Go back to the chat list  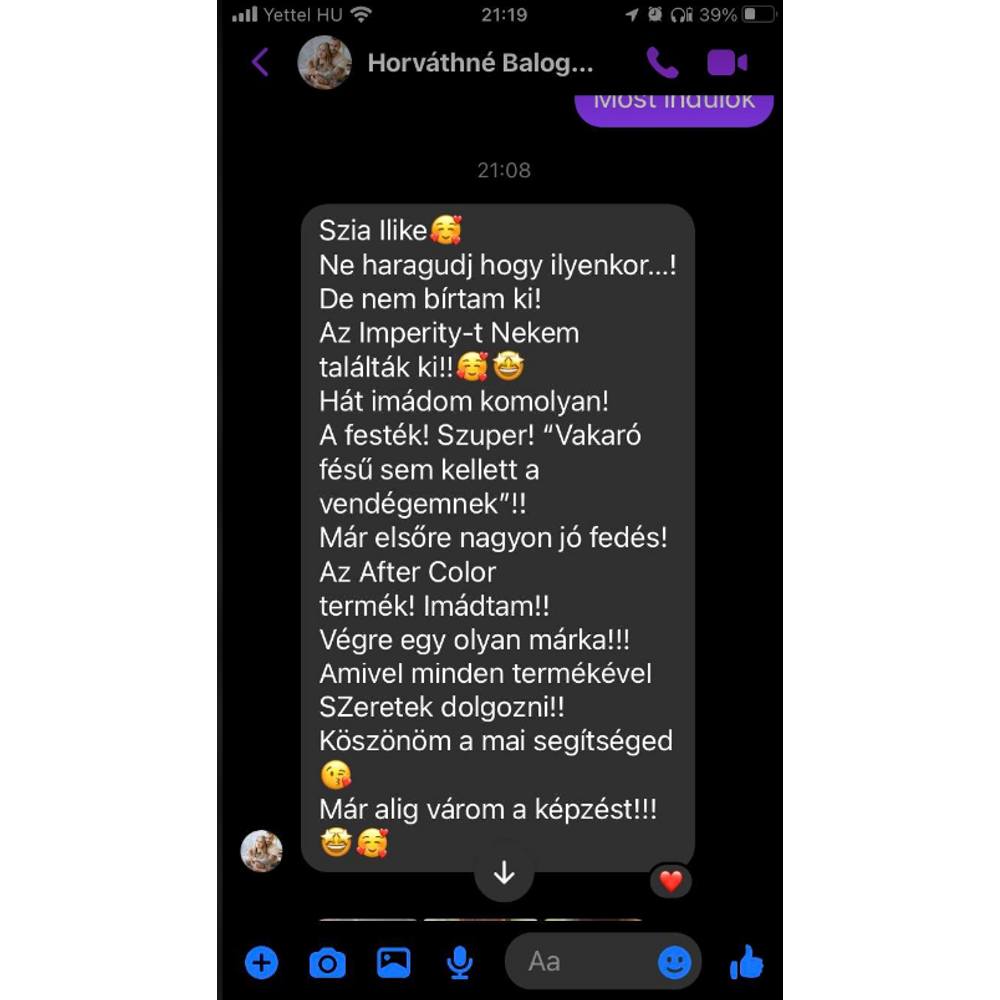[260, 63]
